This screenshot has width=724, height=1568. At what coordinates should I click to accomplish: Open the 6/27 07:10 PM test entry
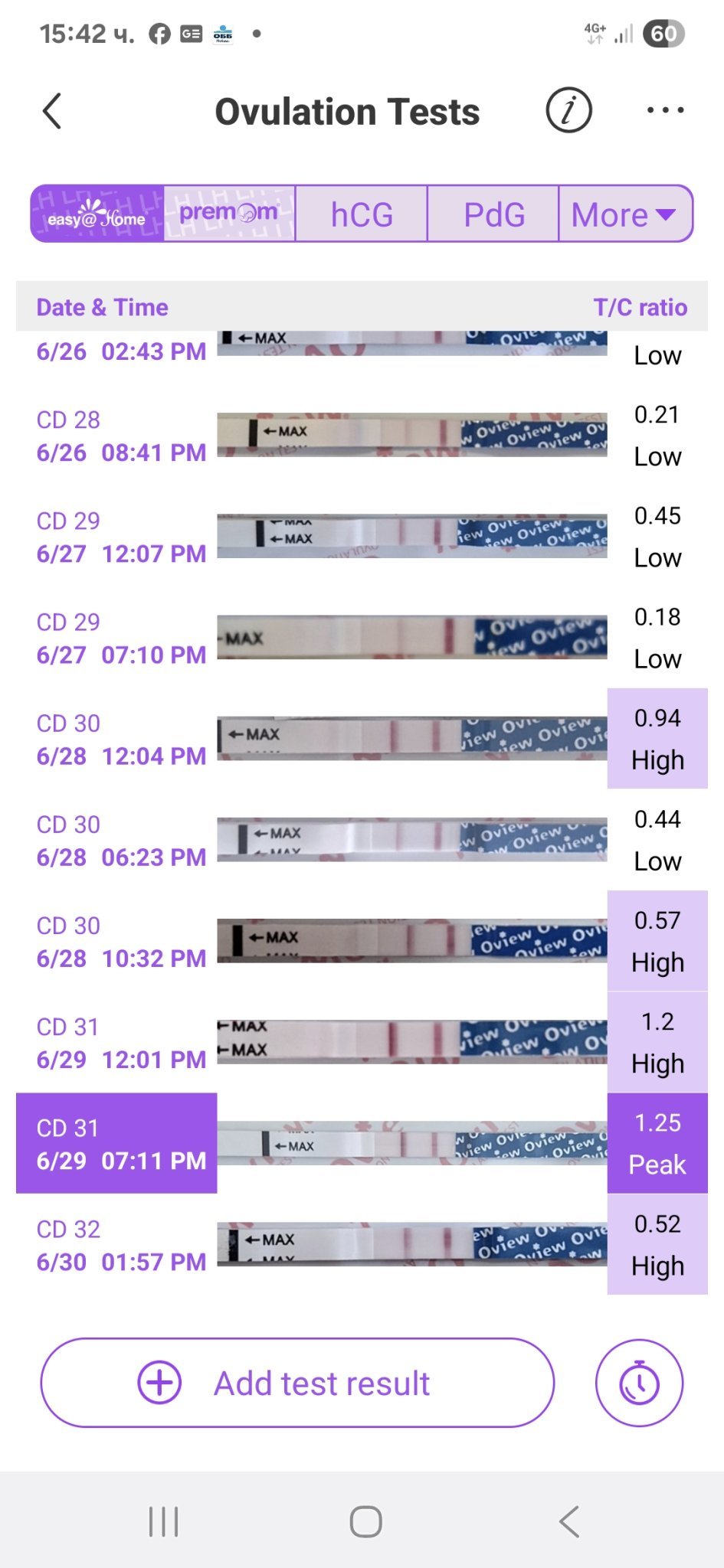tap(121, 639)
